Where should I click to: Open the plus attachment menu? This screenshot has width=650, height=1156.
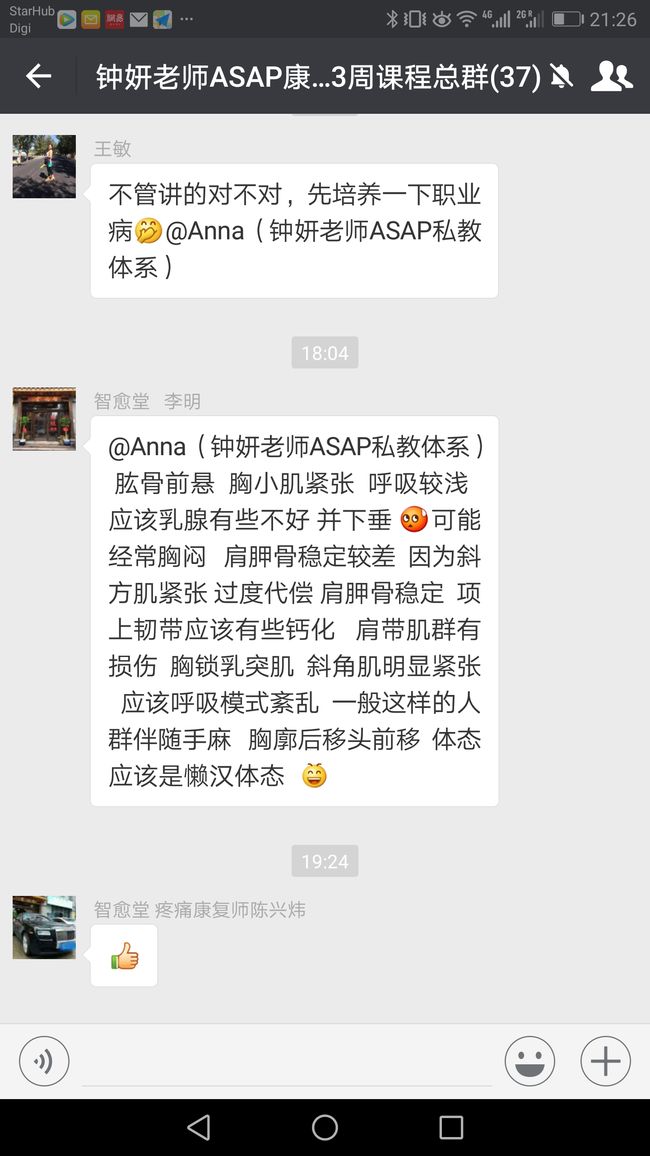tap(605, 1061)
